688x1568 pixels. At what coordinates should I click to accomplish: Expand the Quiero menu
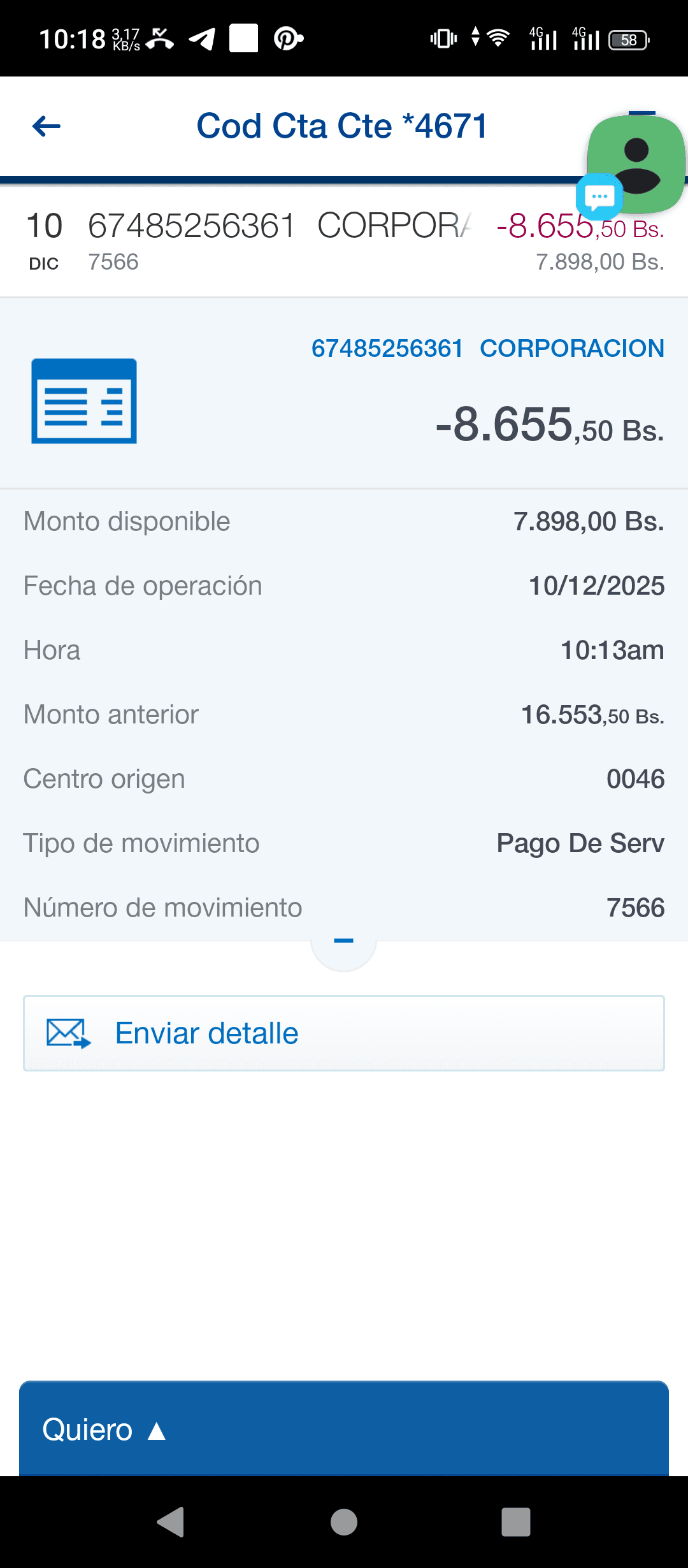pyautogui.click(x=344, y=1429)
